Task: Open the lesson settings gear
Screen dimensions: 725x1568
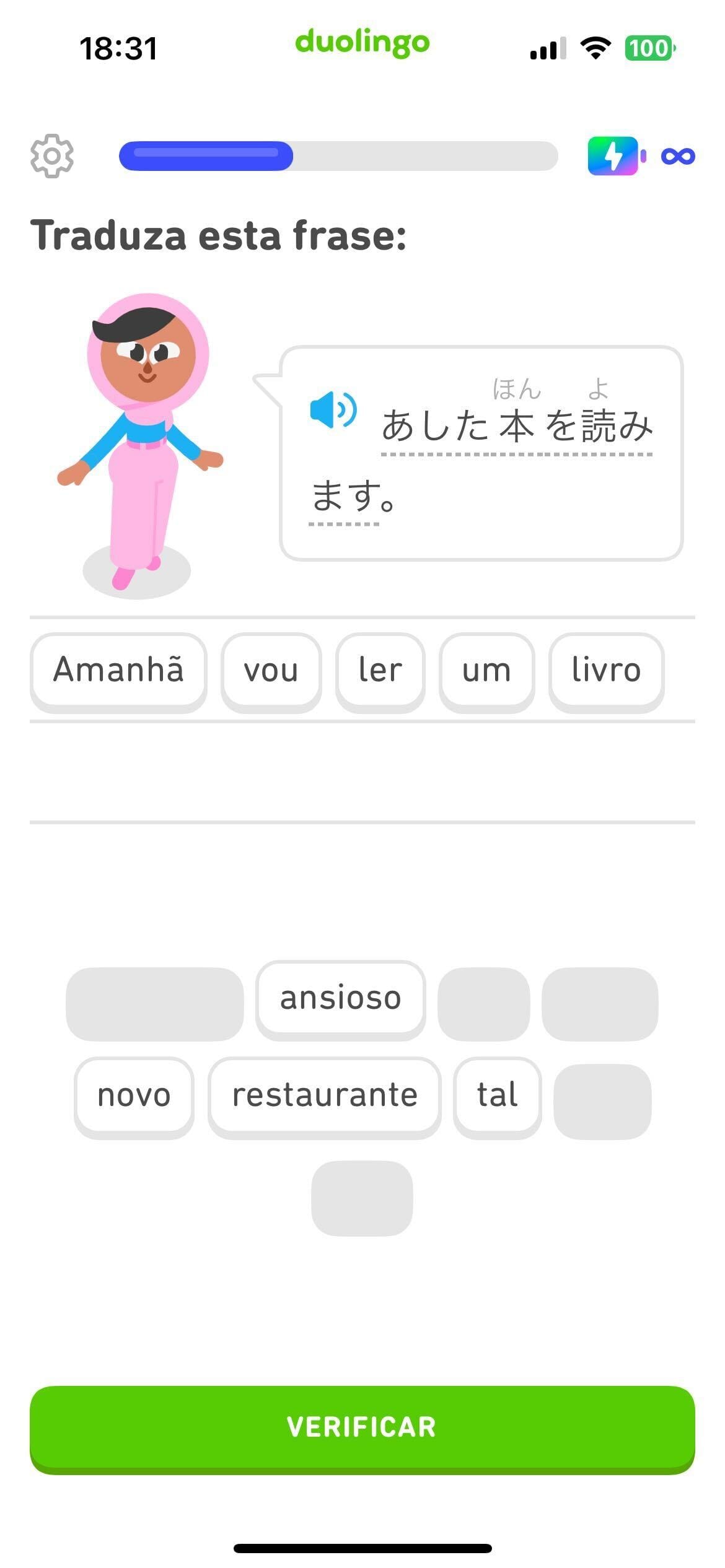Action: click(53, 157)
